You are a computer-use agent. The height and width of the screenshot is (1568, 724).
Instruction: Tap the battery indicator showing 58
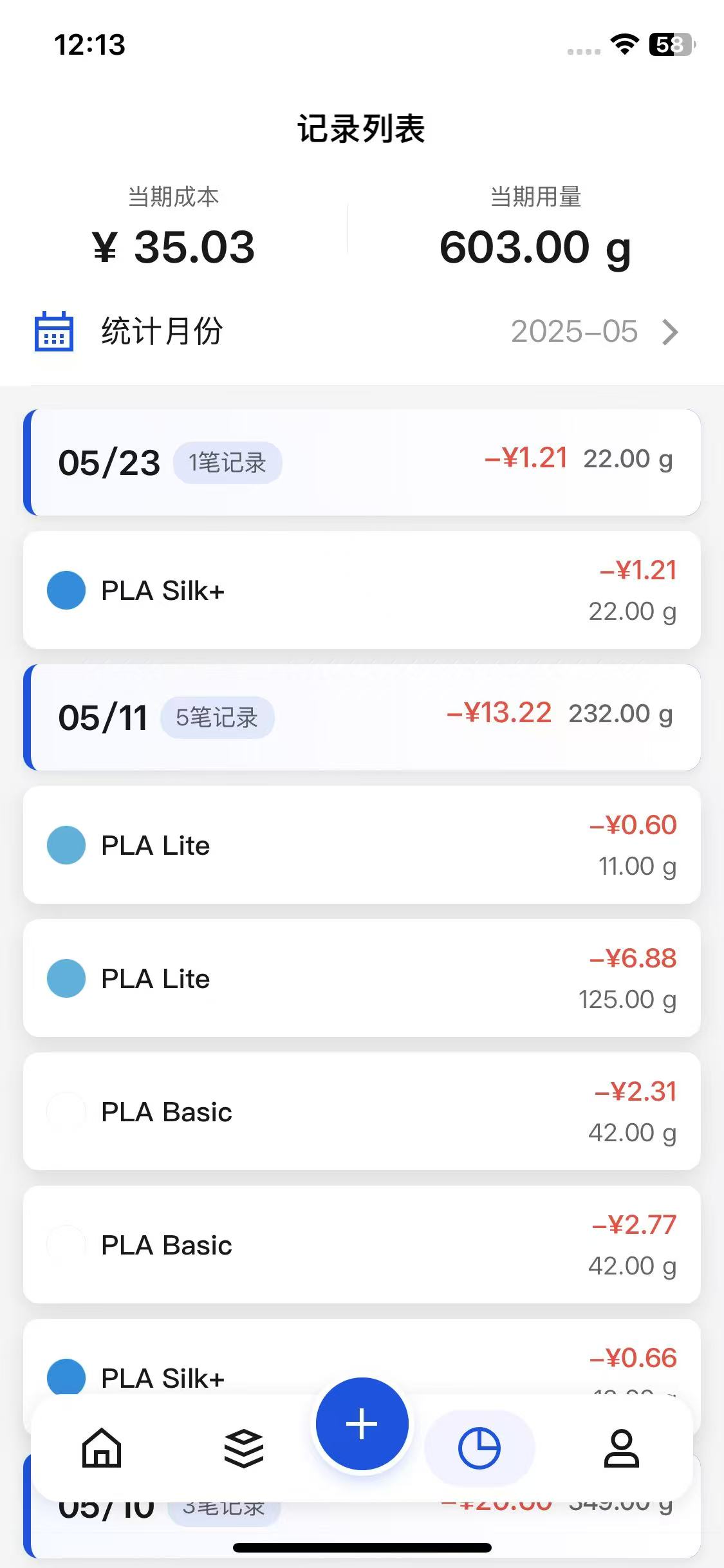coord(669,44)
